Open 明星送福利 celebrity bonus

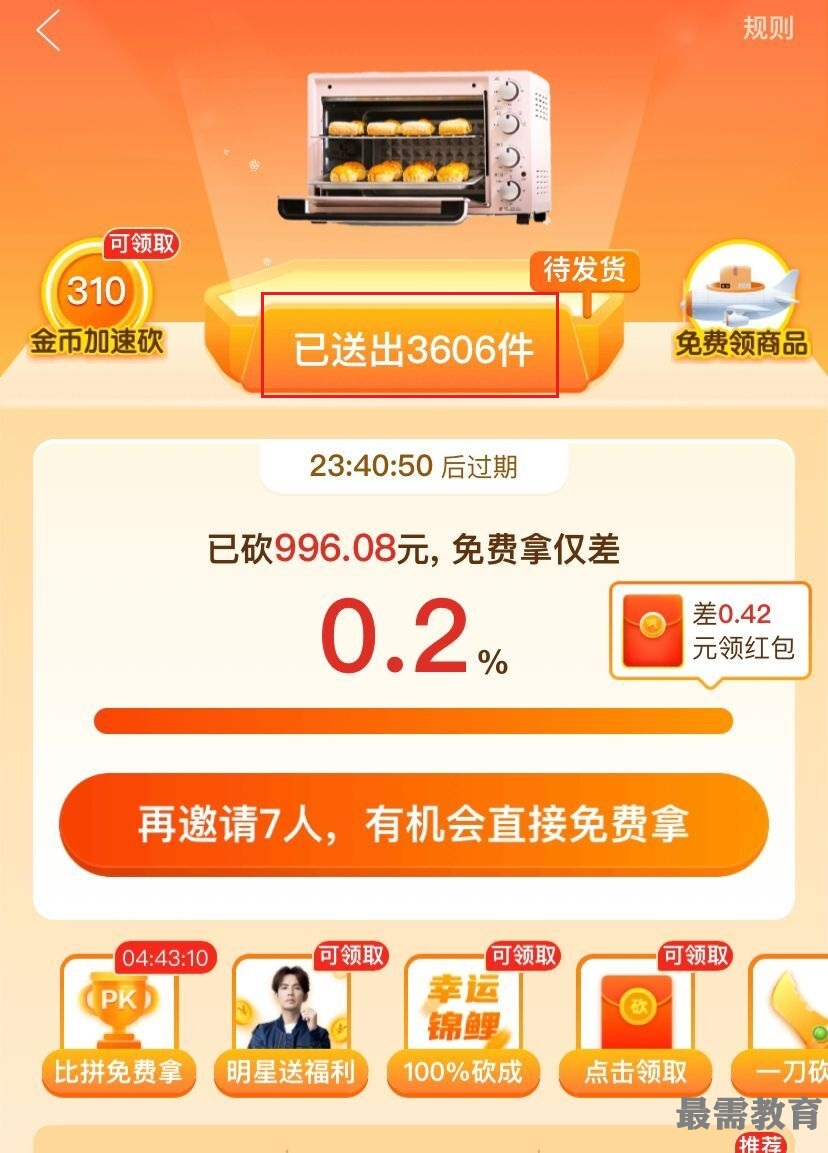(290, 1025)
